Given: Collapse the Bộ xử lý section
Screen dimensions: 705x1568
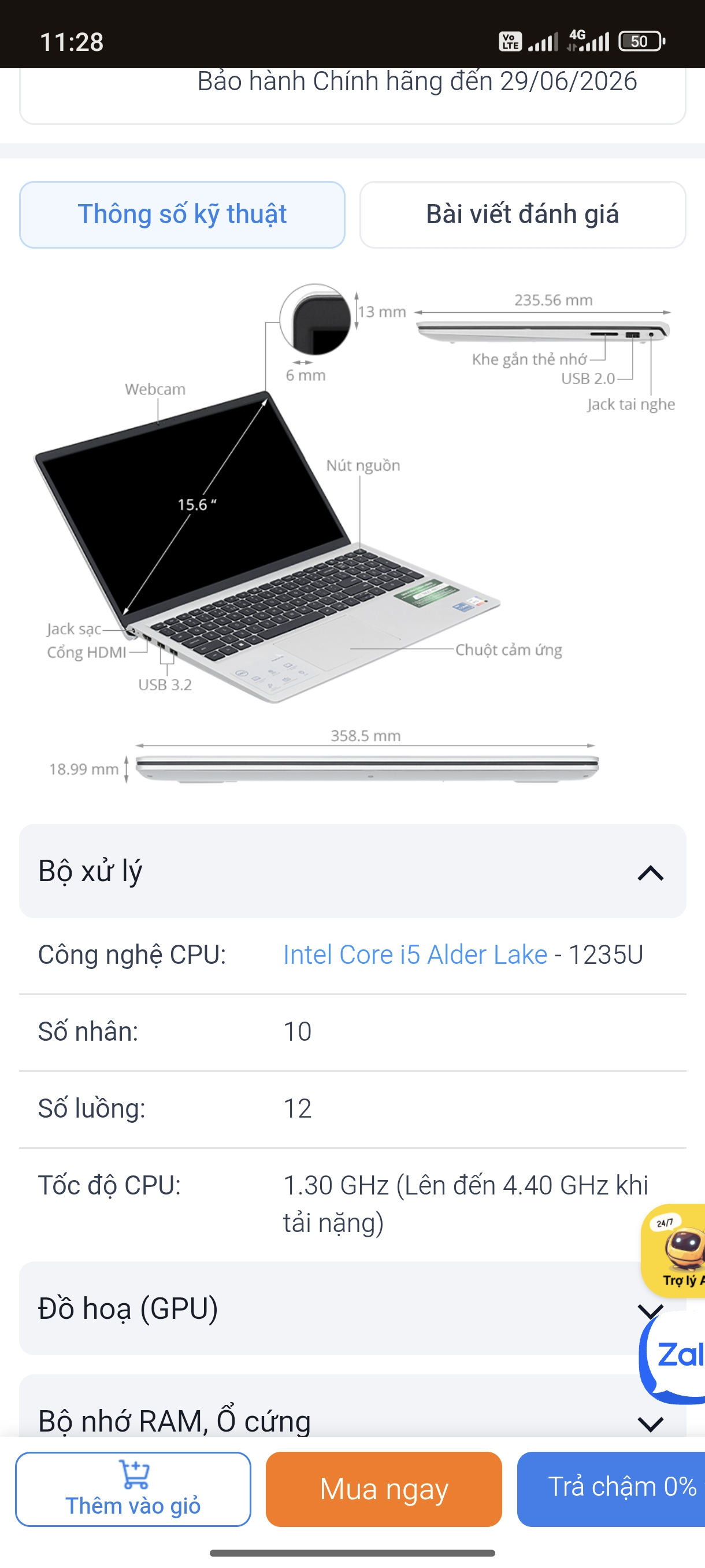Looking at the screenshot, I should point(650,872).
